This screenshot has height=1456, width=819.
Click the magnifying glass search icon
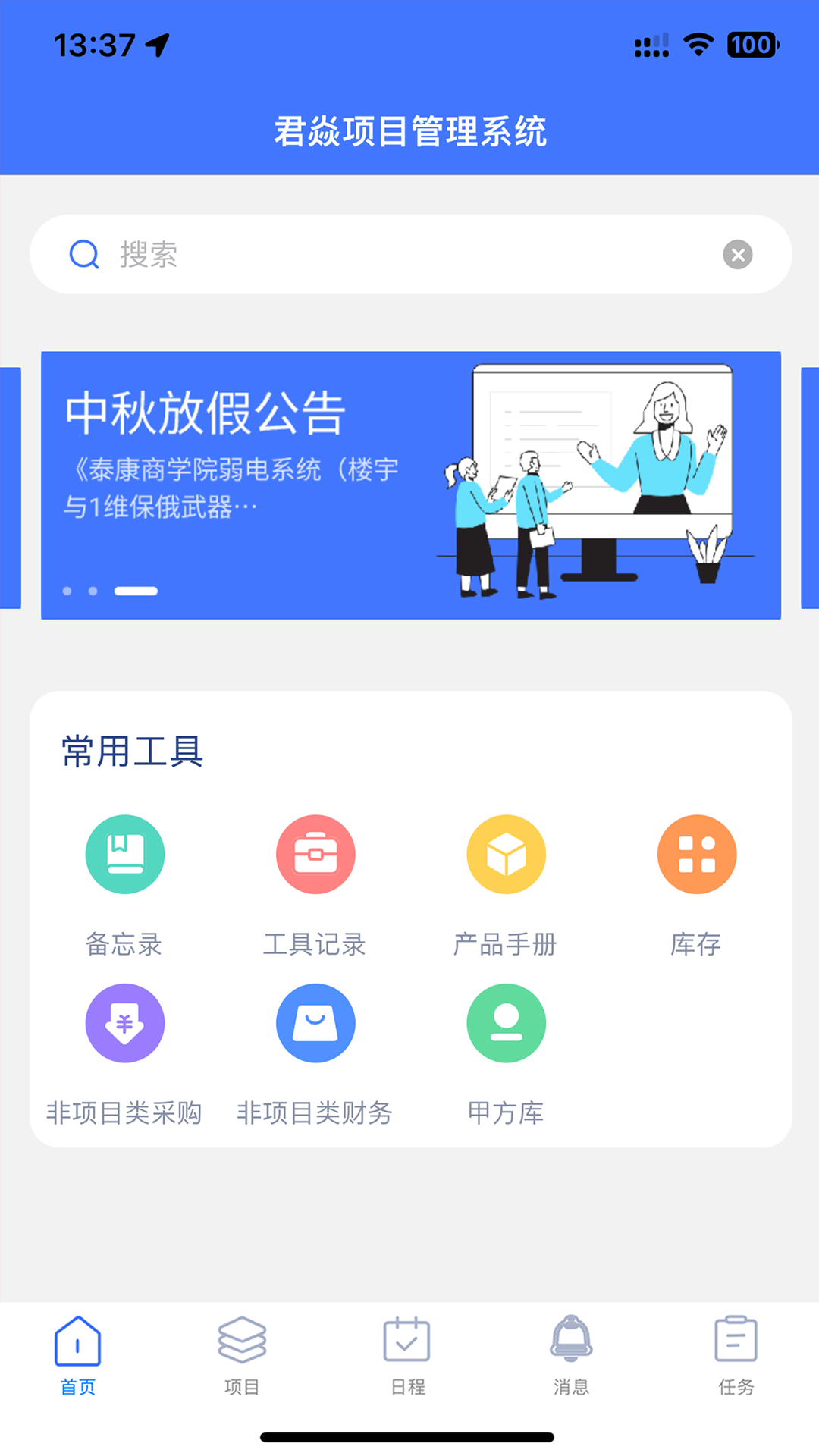pyautogui.click(x=83, y=254)
